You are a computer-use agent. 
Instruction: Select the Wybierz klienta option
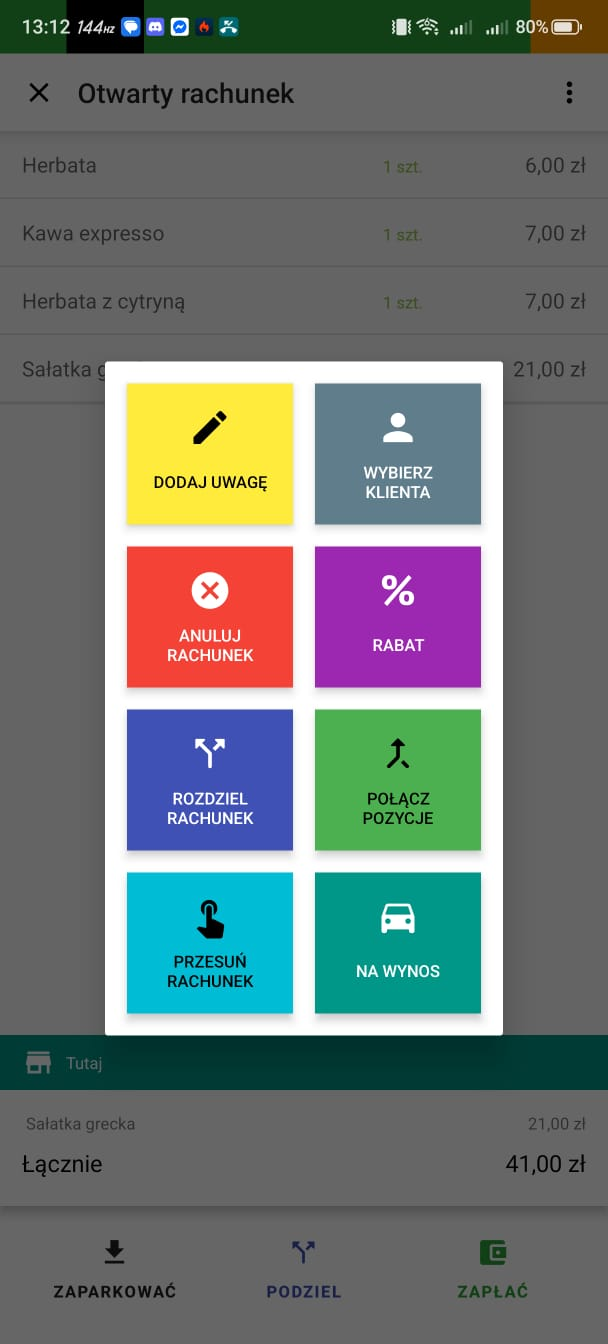coord(398,454)
